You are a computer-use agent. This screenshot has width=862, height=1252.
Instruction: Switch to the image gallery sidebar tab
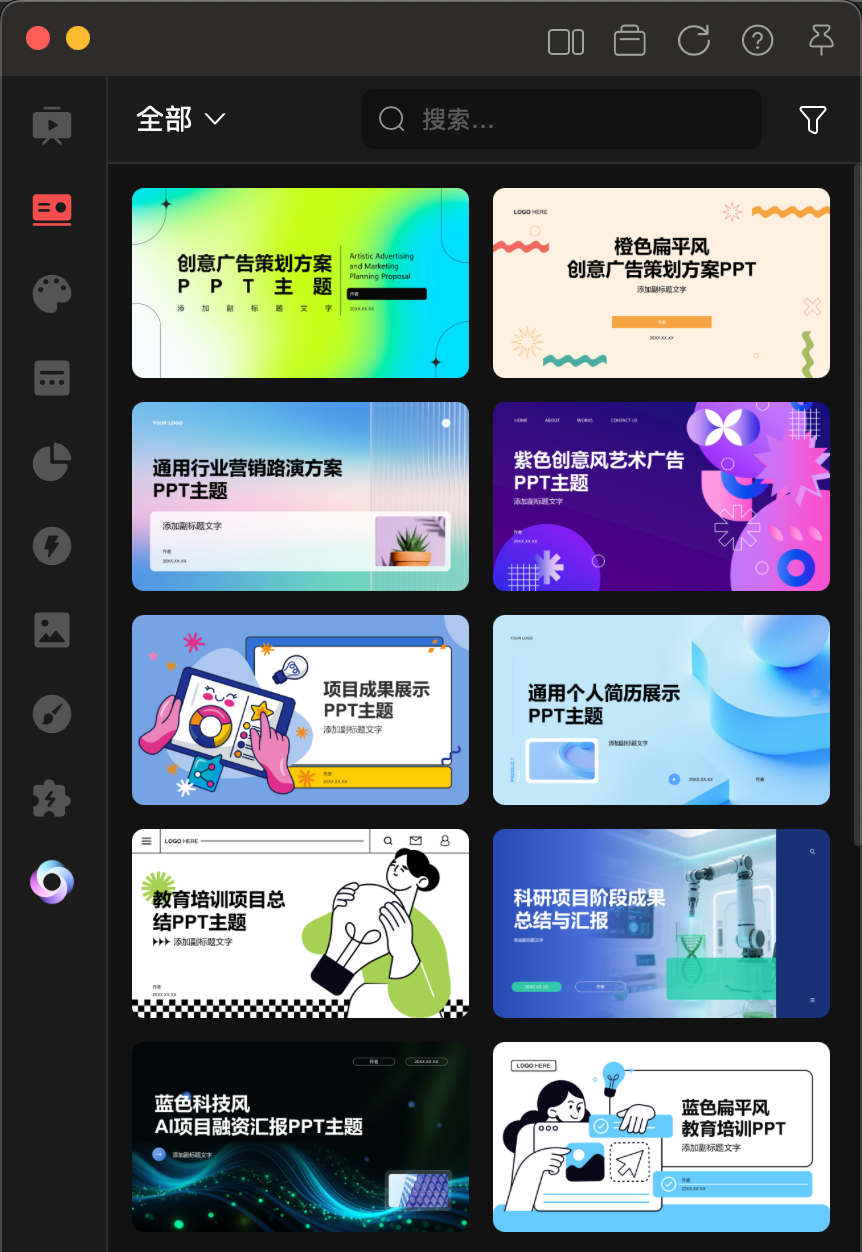pos(52,629)
